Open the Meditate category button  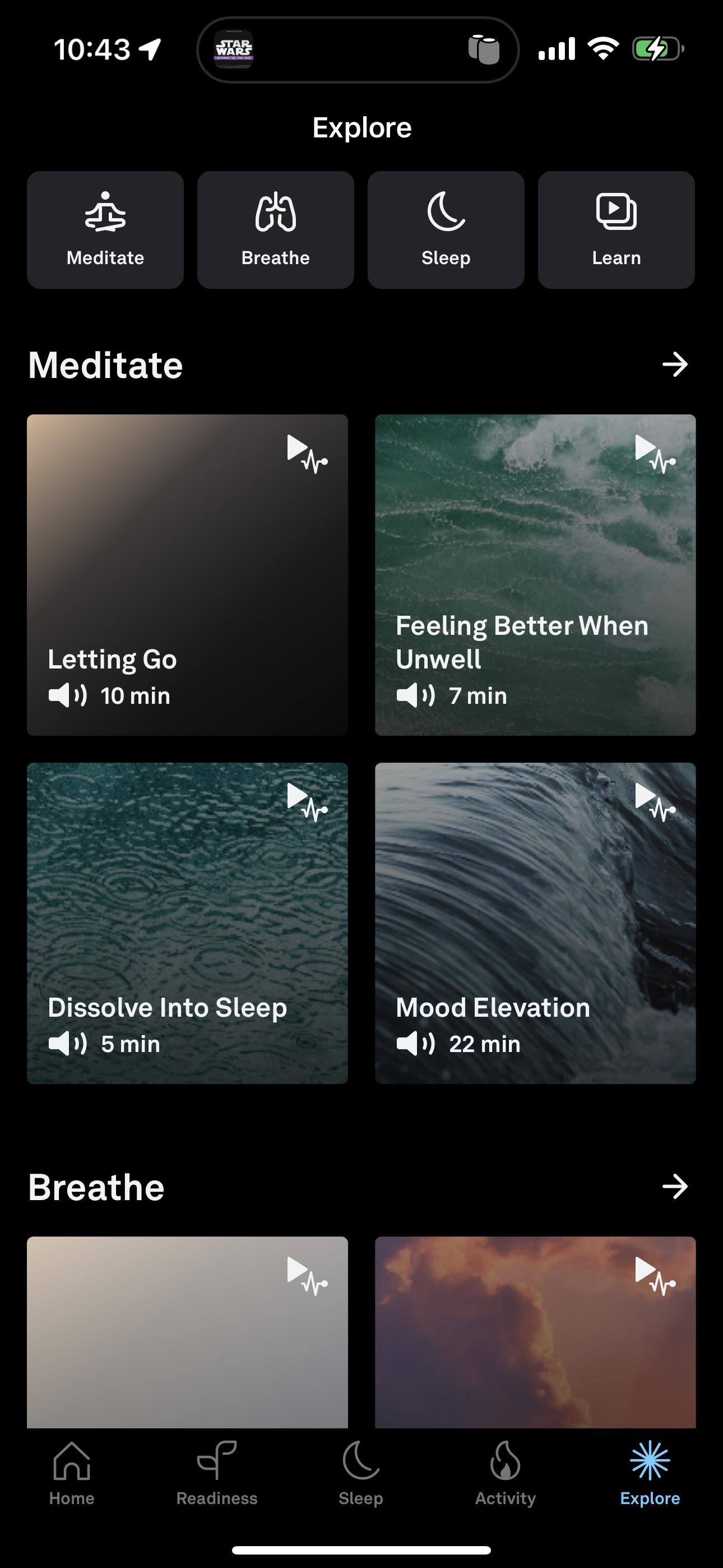pos(105,229)
